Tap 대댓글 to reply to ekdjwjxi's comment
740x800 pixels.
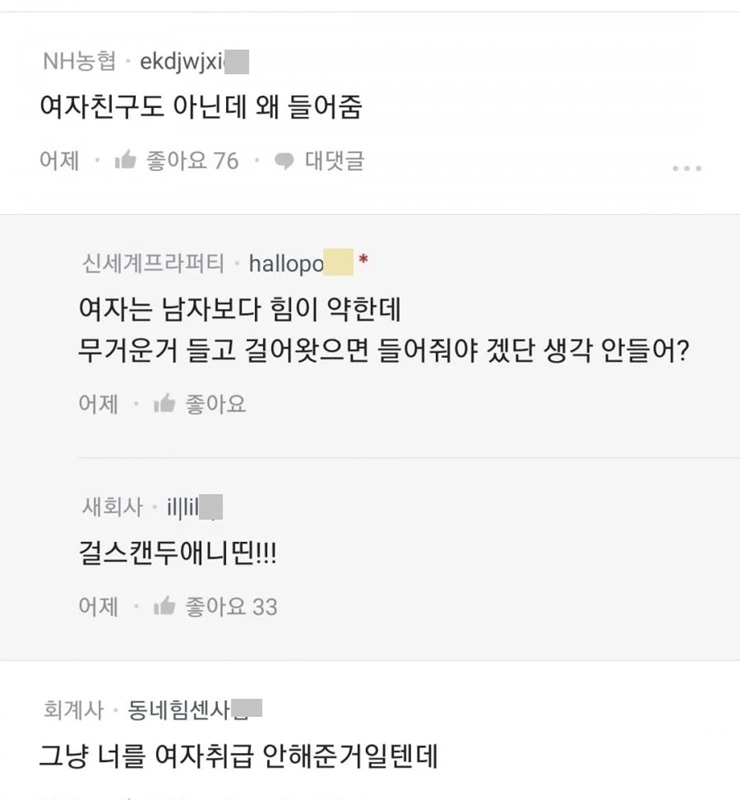[x=320, y=161]
